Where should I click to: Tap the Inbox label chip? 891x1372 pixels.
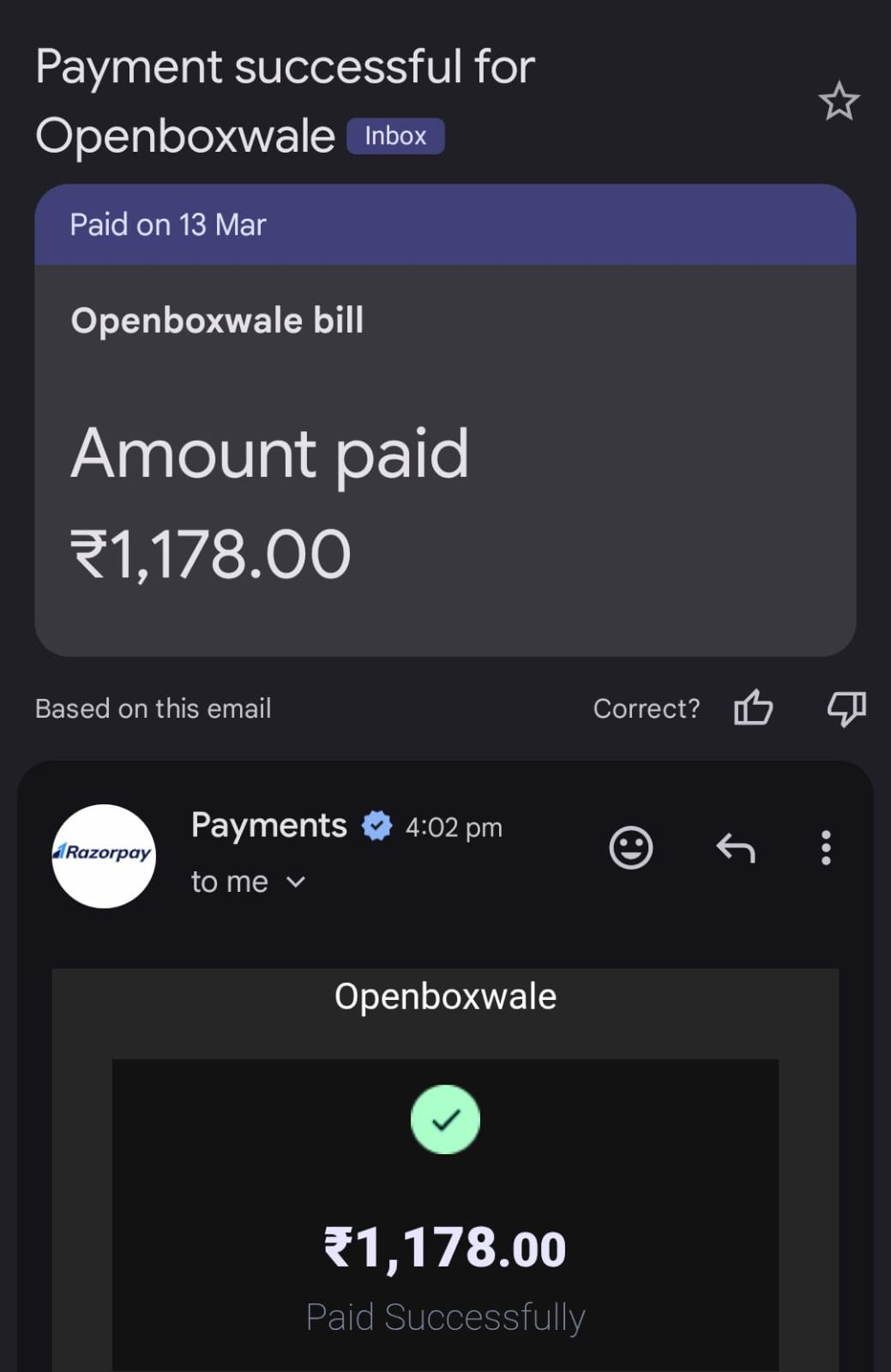pyautogui.click(x=395, y=136)
